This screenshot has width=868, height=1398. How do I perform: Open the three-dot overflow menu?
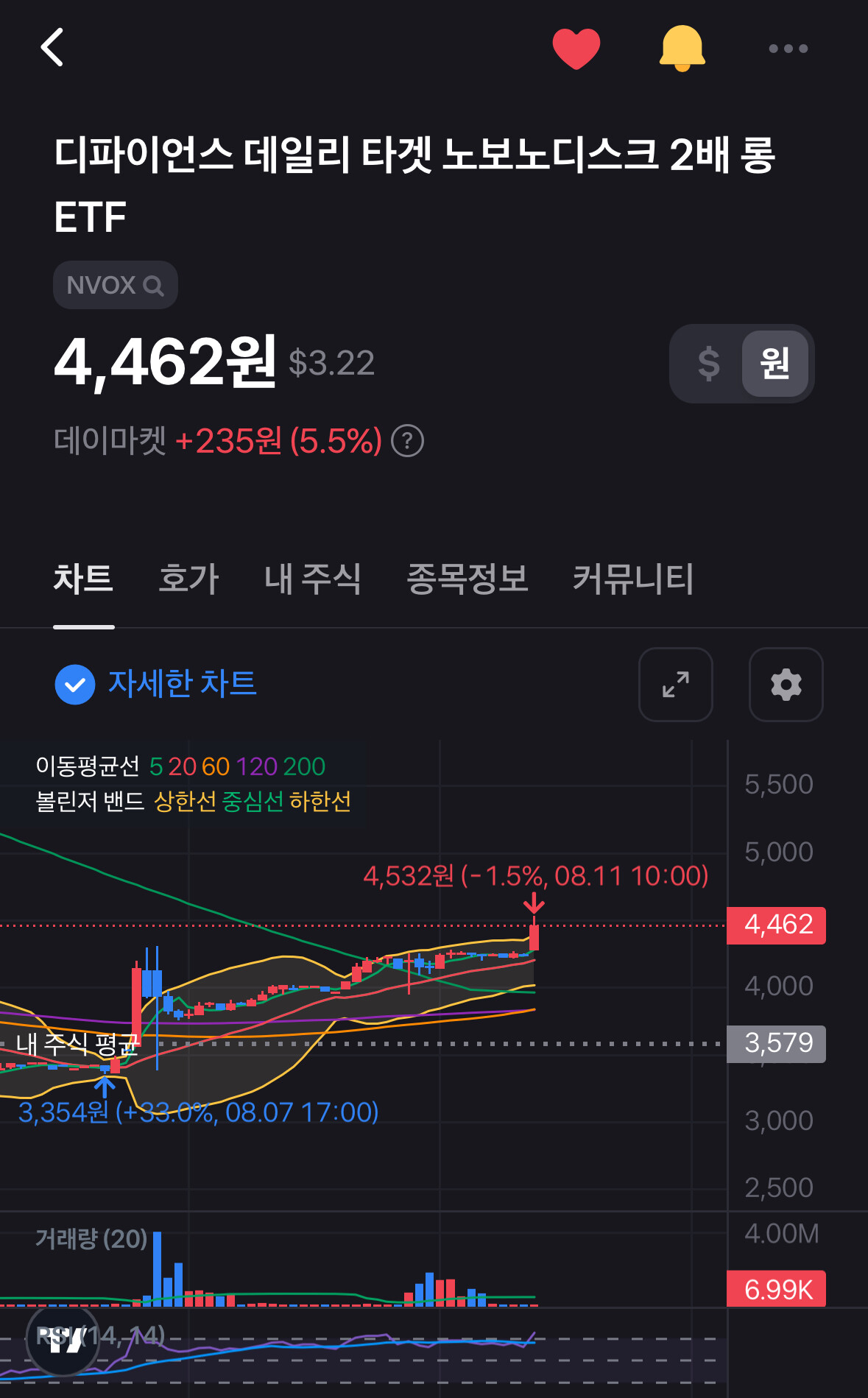(x=788, y=49)
